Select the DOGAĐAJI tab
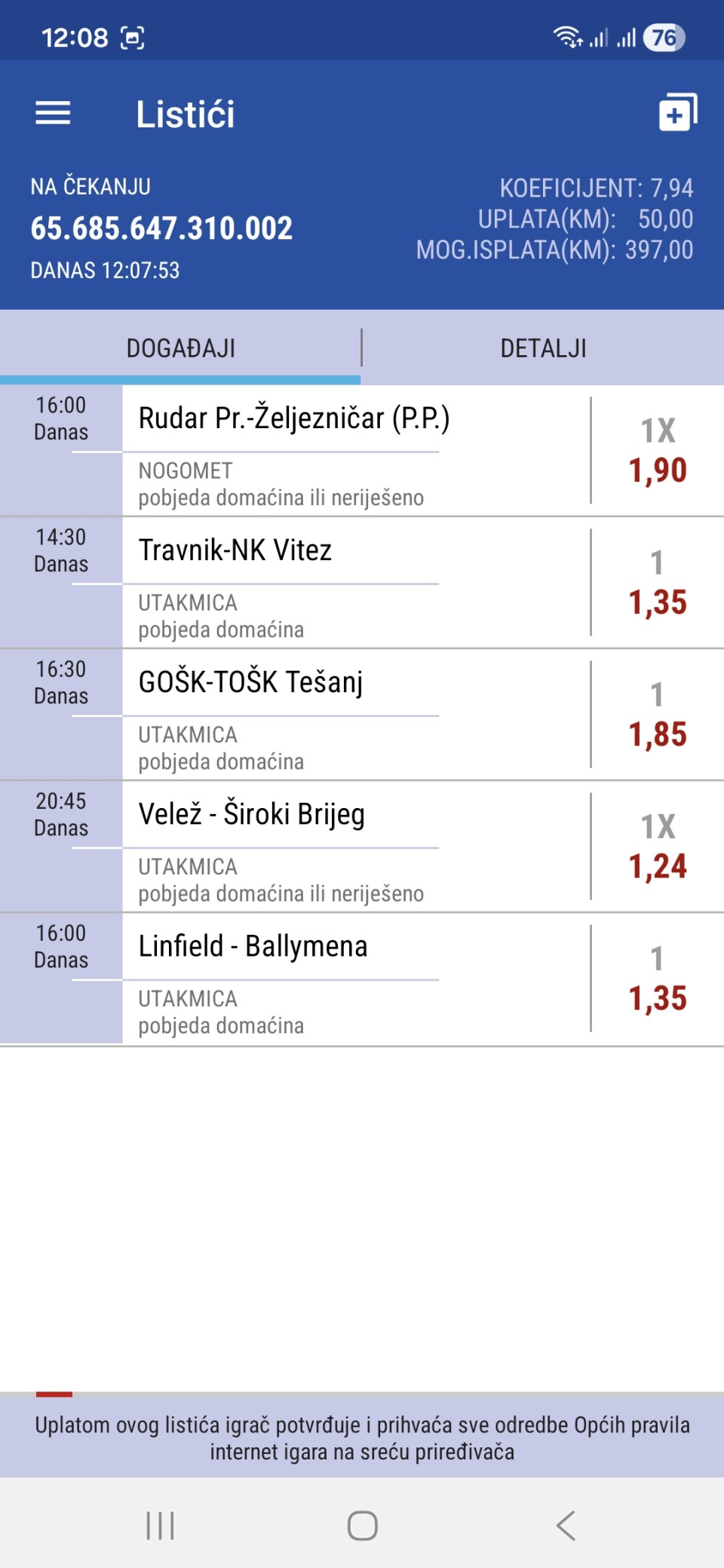Screen dimensions: 724x1568 click(181, 348)
